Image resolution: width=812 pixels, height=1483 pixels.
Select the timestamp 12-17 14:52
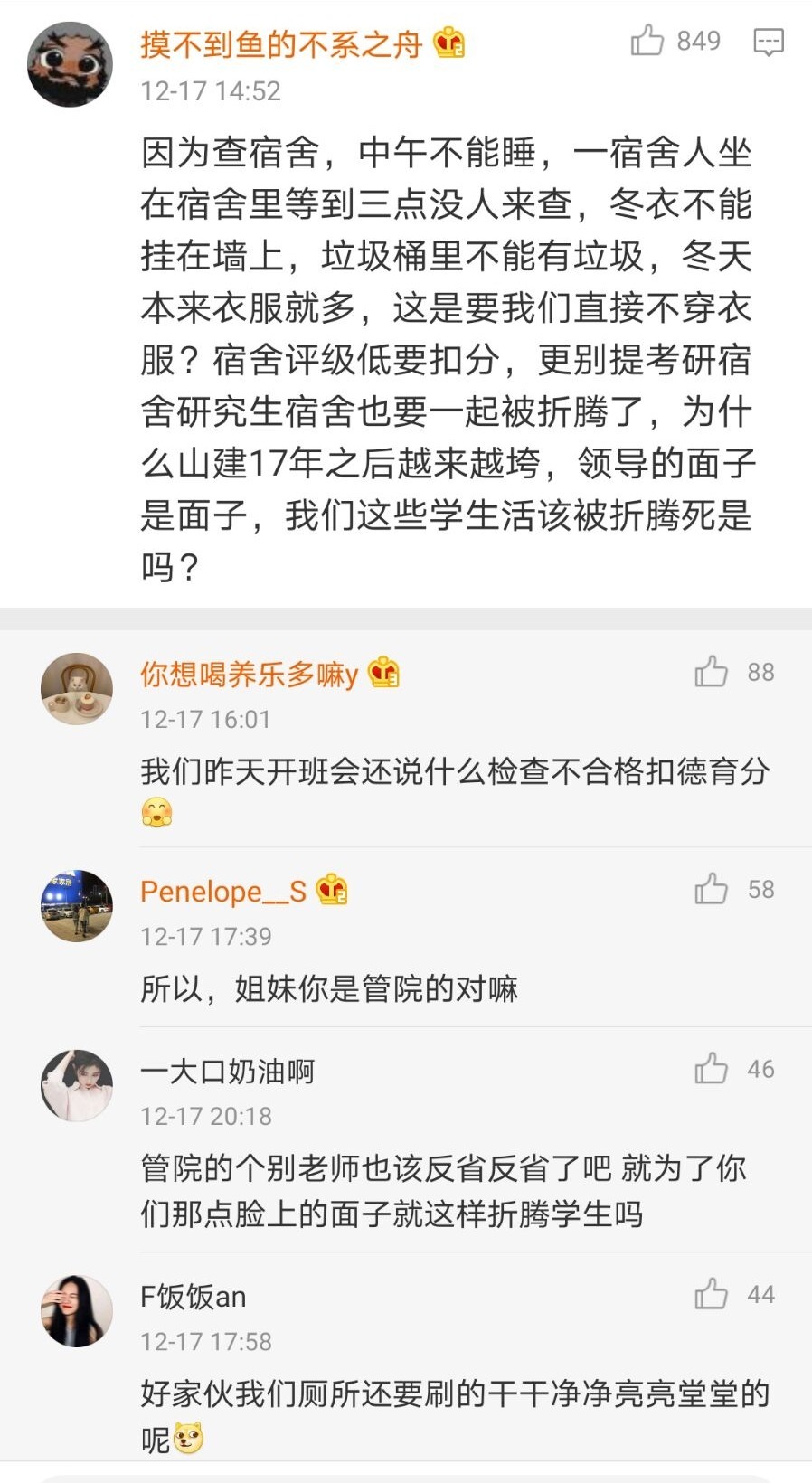tap(209, 90)
